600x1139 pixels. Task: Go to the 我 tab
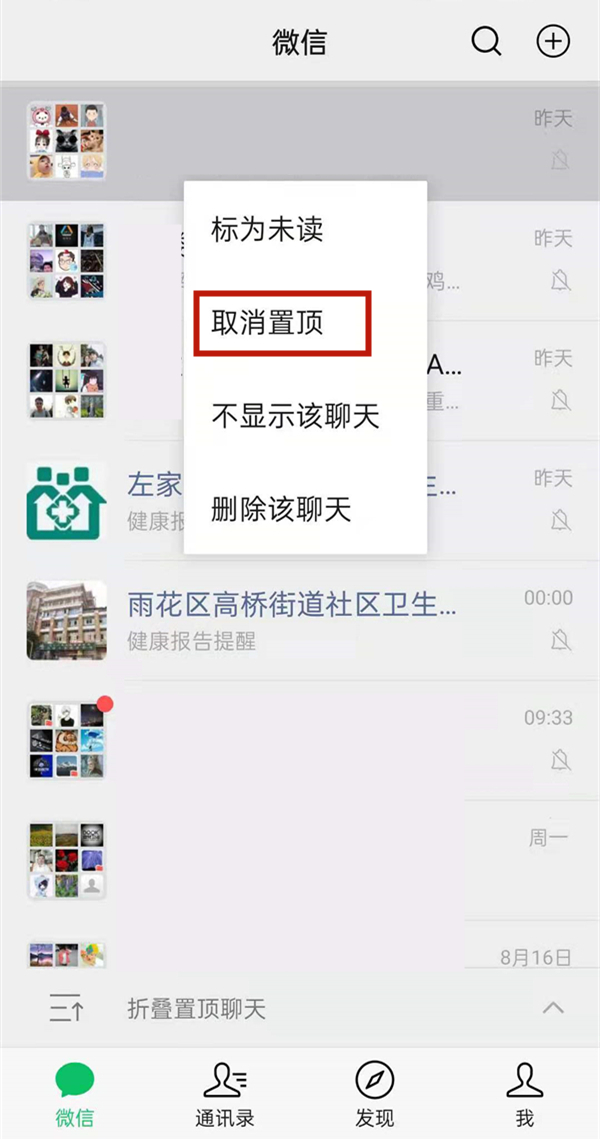[524, 1095]
